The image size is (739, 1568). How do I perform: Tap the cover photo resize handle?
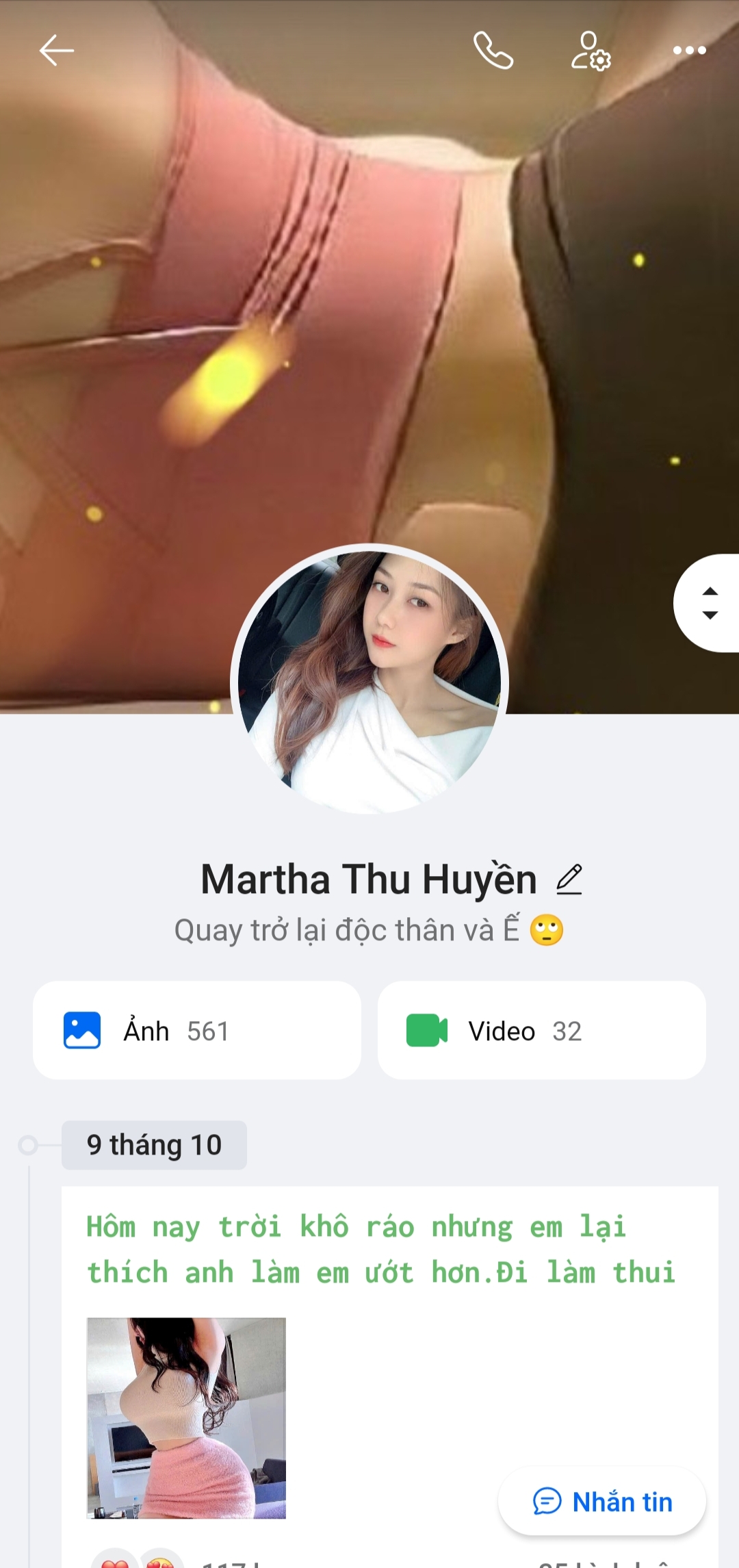tap(710, 603)
